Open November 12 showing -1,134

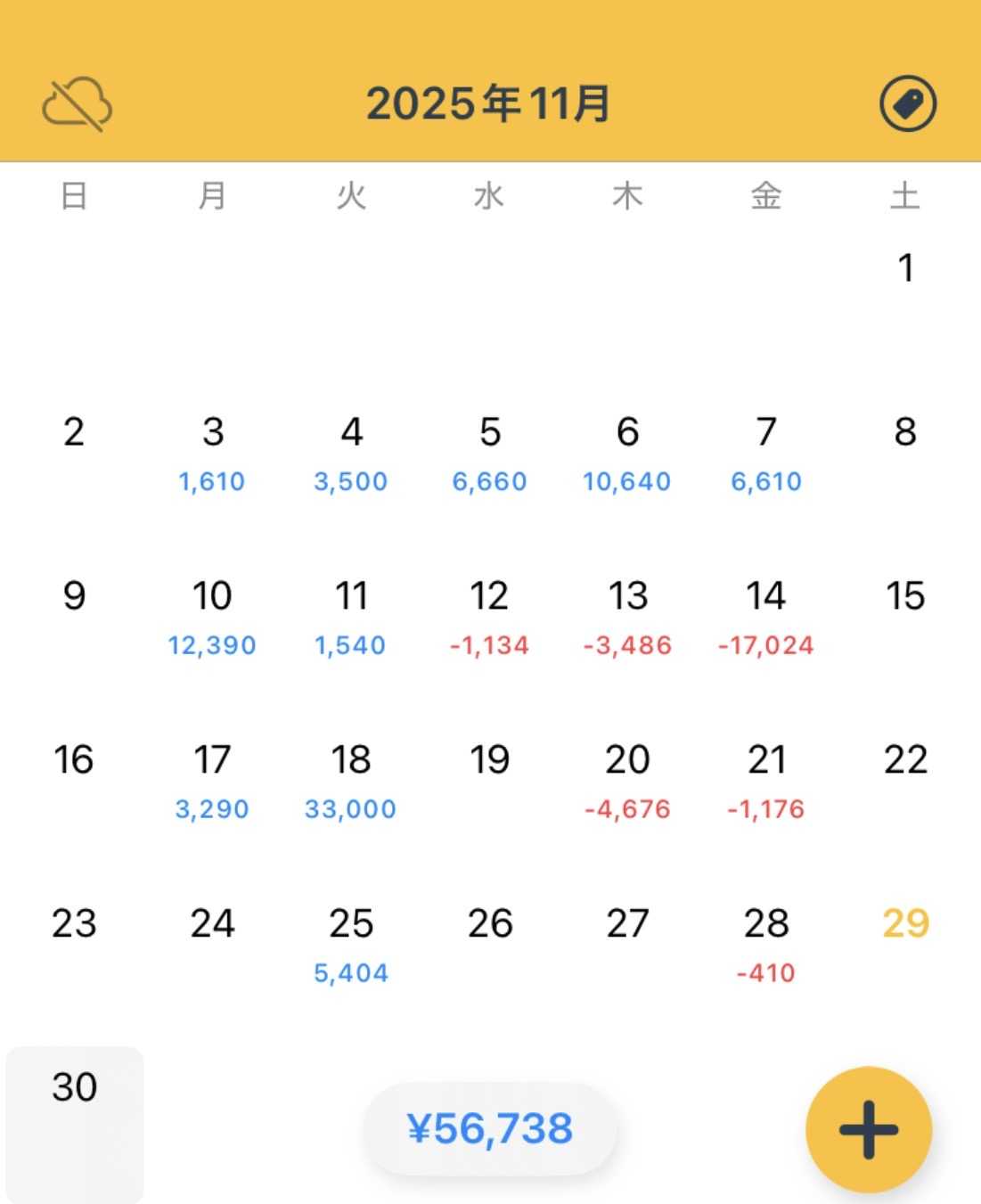tap(489, 617)
